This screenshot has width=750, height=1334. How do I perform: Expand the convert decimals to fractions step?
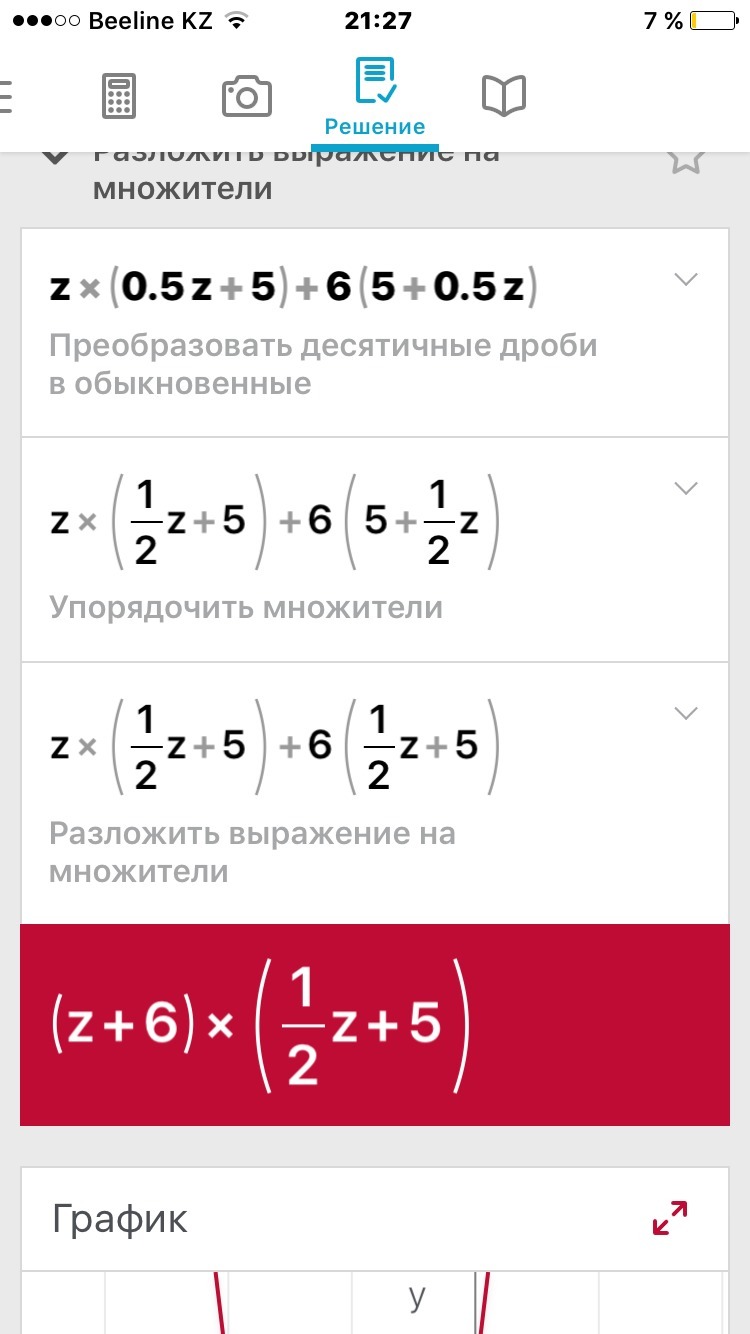686,280
